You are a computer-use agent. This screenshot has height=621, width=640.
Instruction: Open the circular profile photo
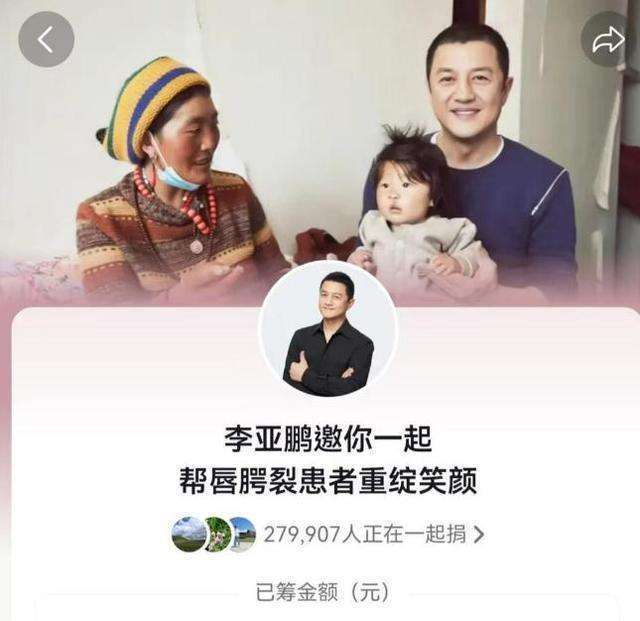pos(328,330)
